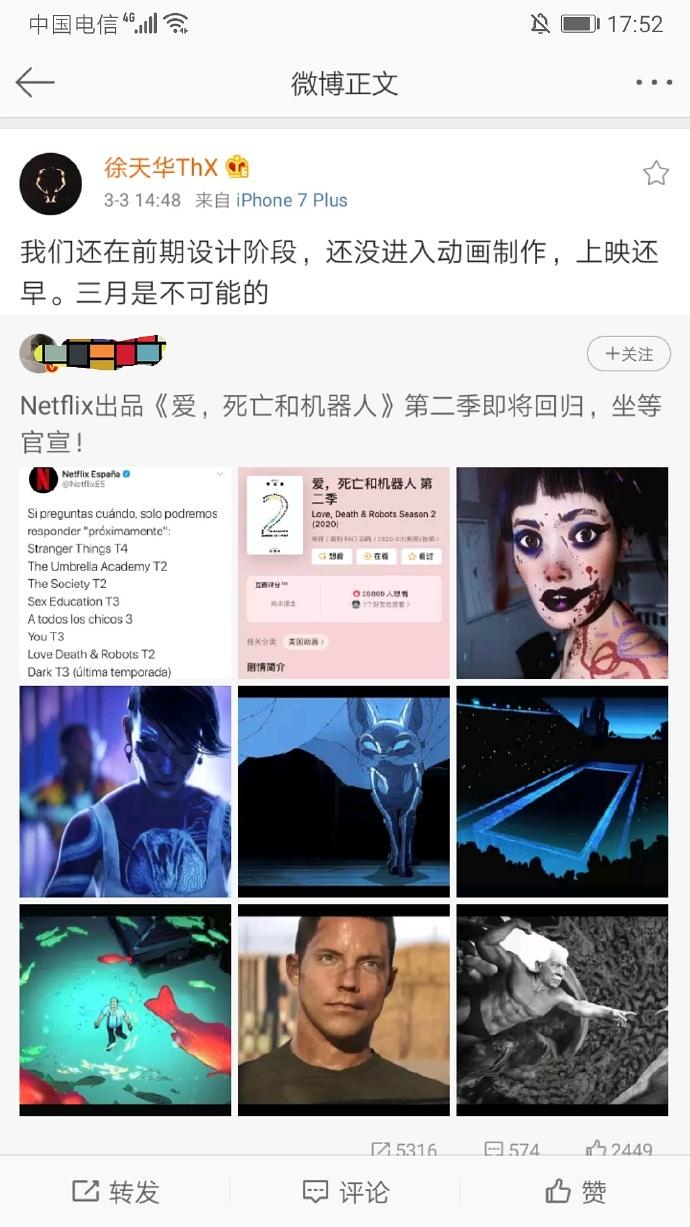
Task: Open the black-and-white sculpture image
Action: [562, 1010]
